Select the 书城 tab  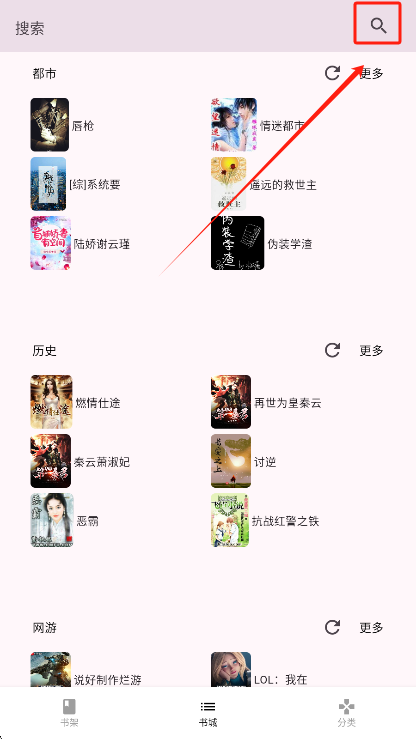[208, 713]
